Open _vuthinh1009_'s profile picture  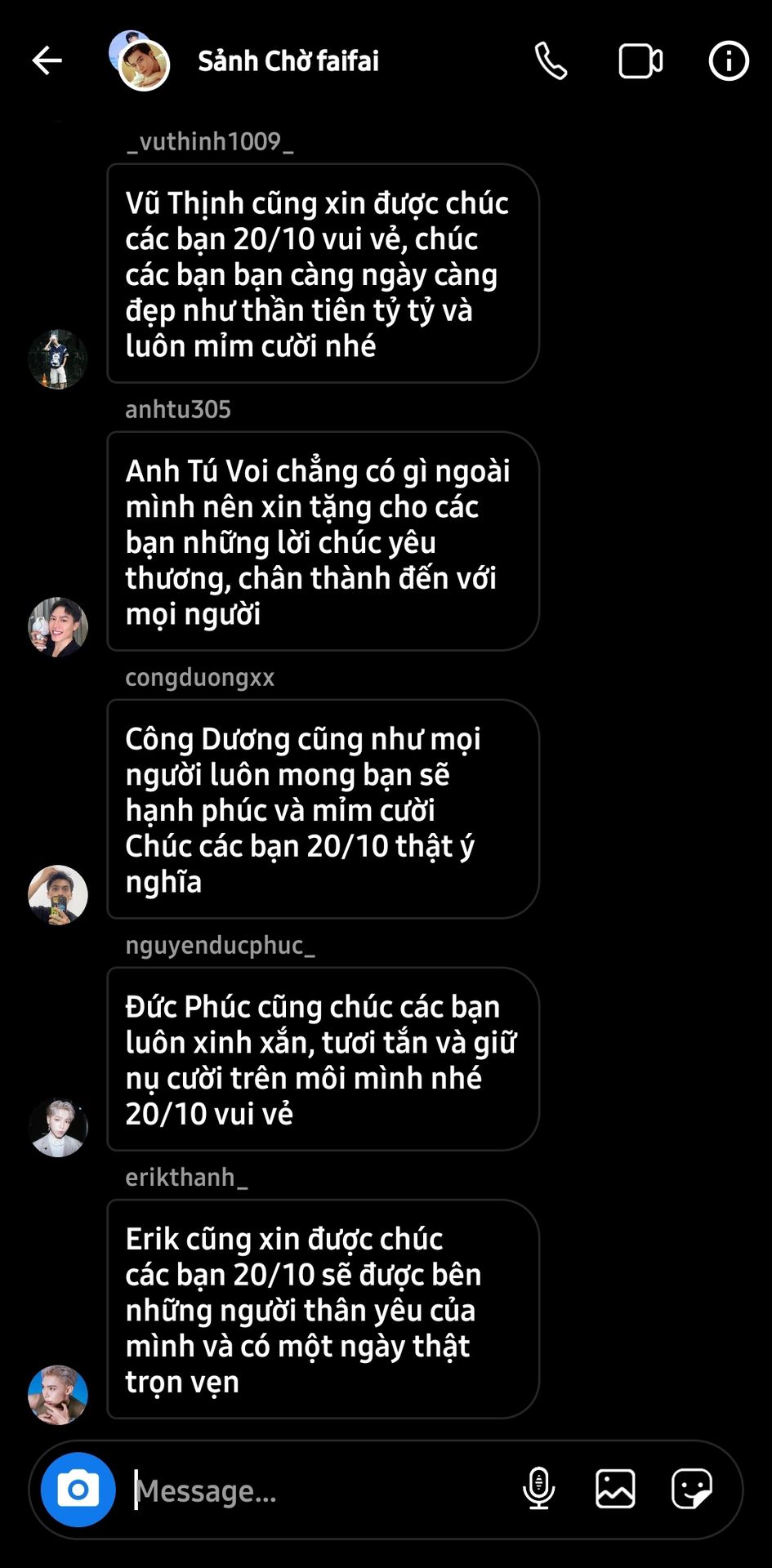58,359
